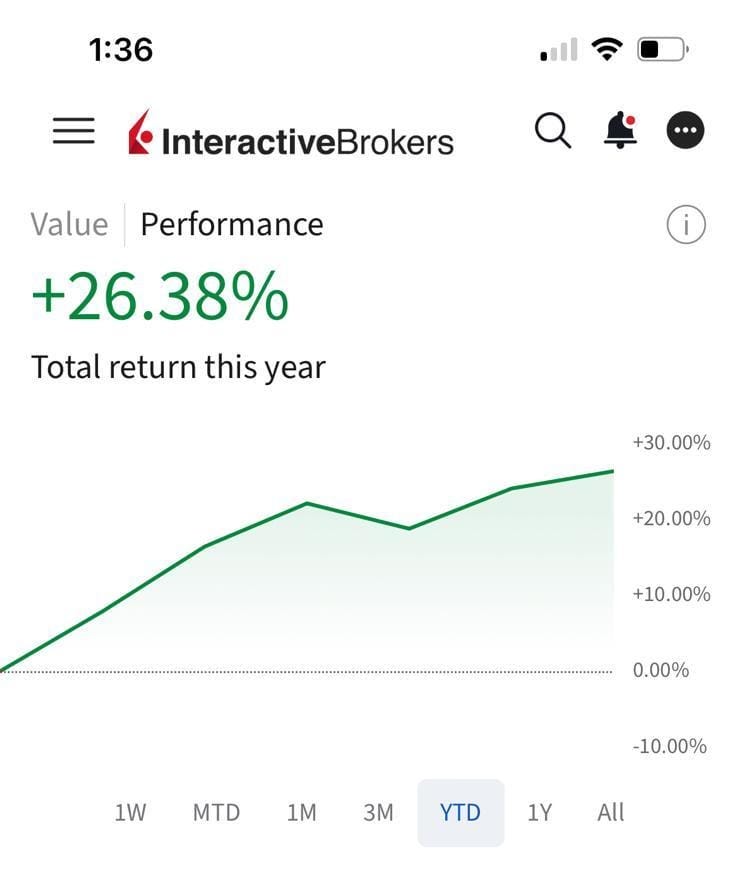Open the search magnifier

point(553,131)
